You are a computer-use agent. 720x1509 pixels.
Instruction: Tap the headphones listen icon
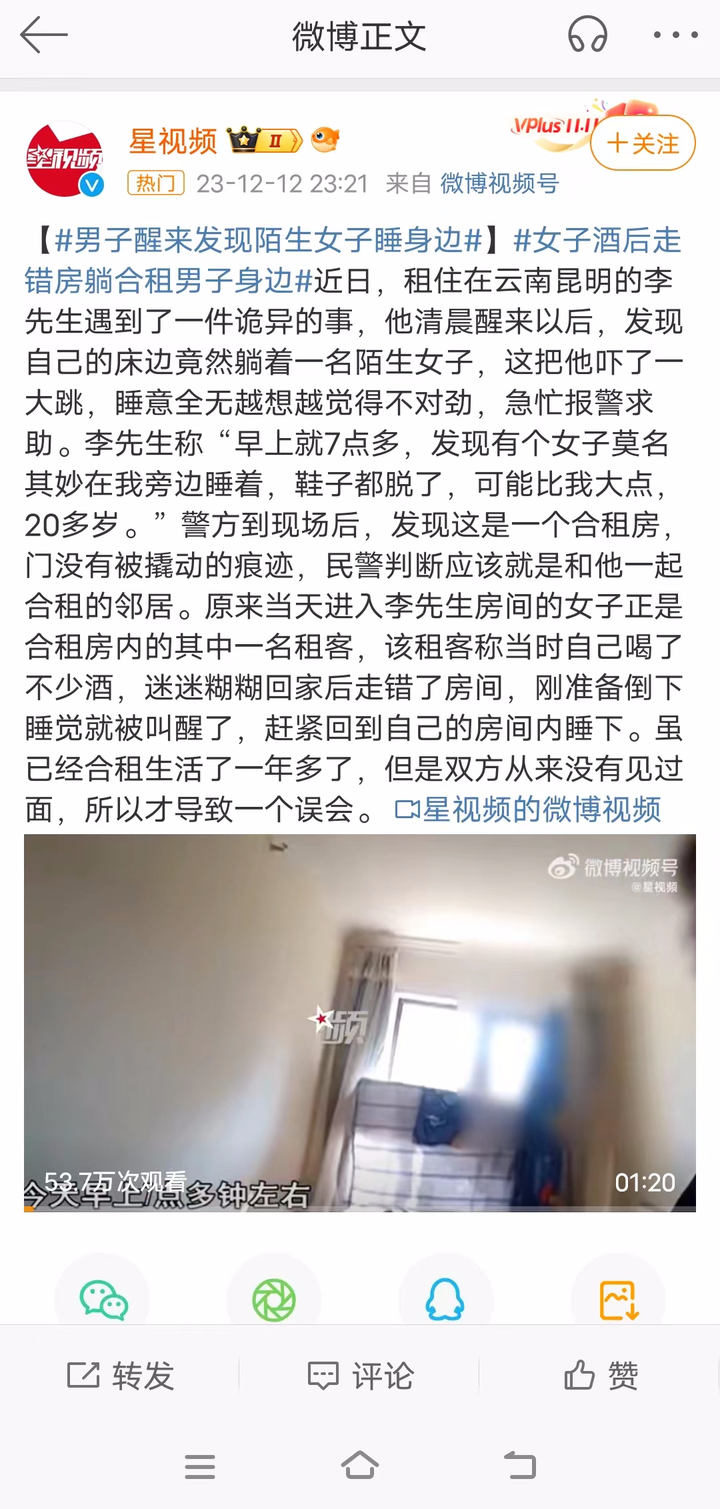(x=587, y=36)
